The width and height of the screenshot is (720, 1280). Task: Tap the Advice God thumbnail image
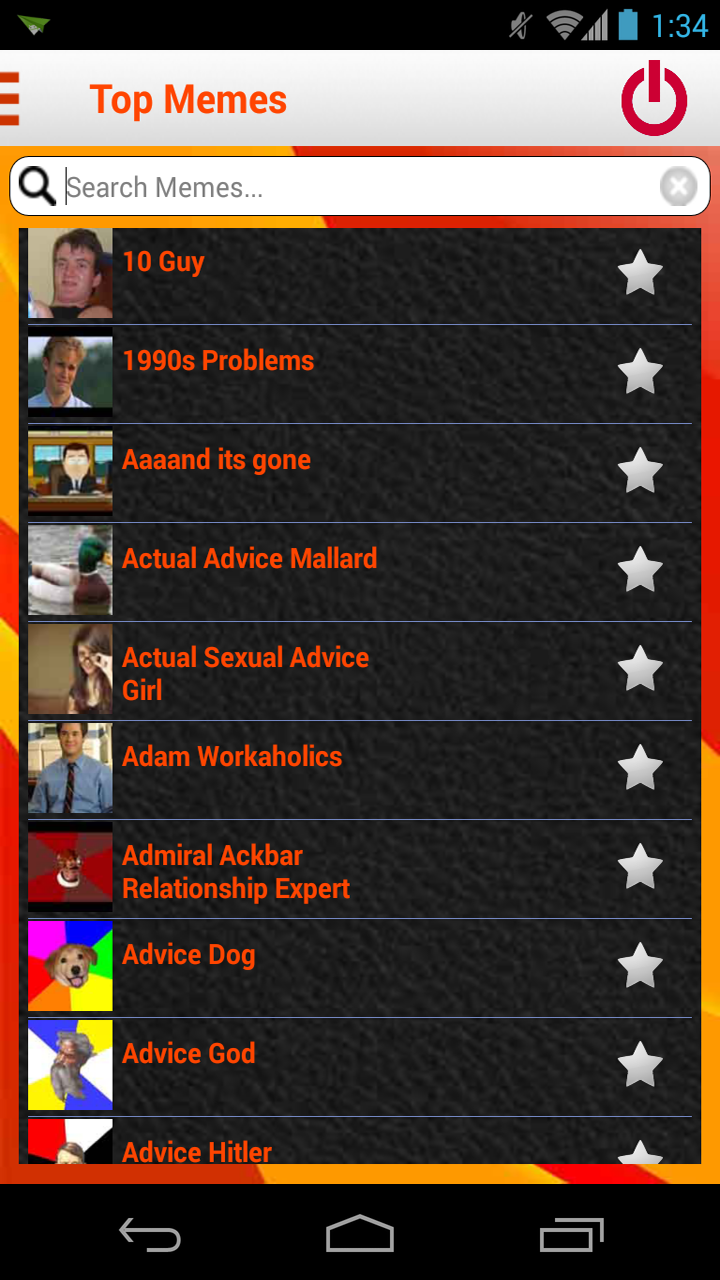pyautogui.click(x=69, y=1065)
